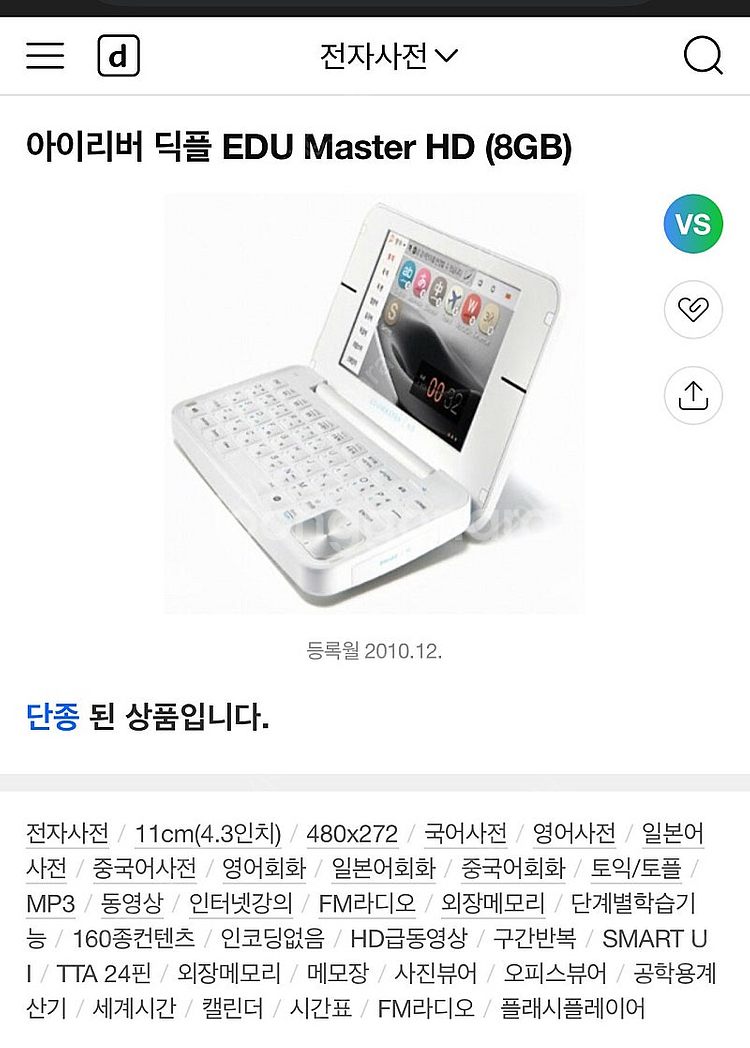This screenshot has width=750, height=1048.
Task: Tap the 일본어회화 spec link
Action: [383, 869]
